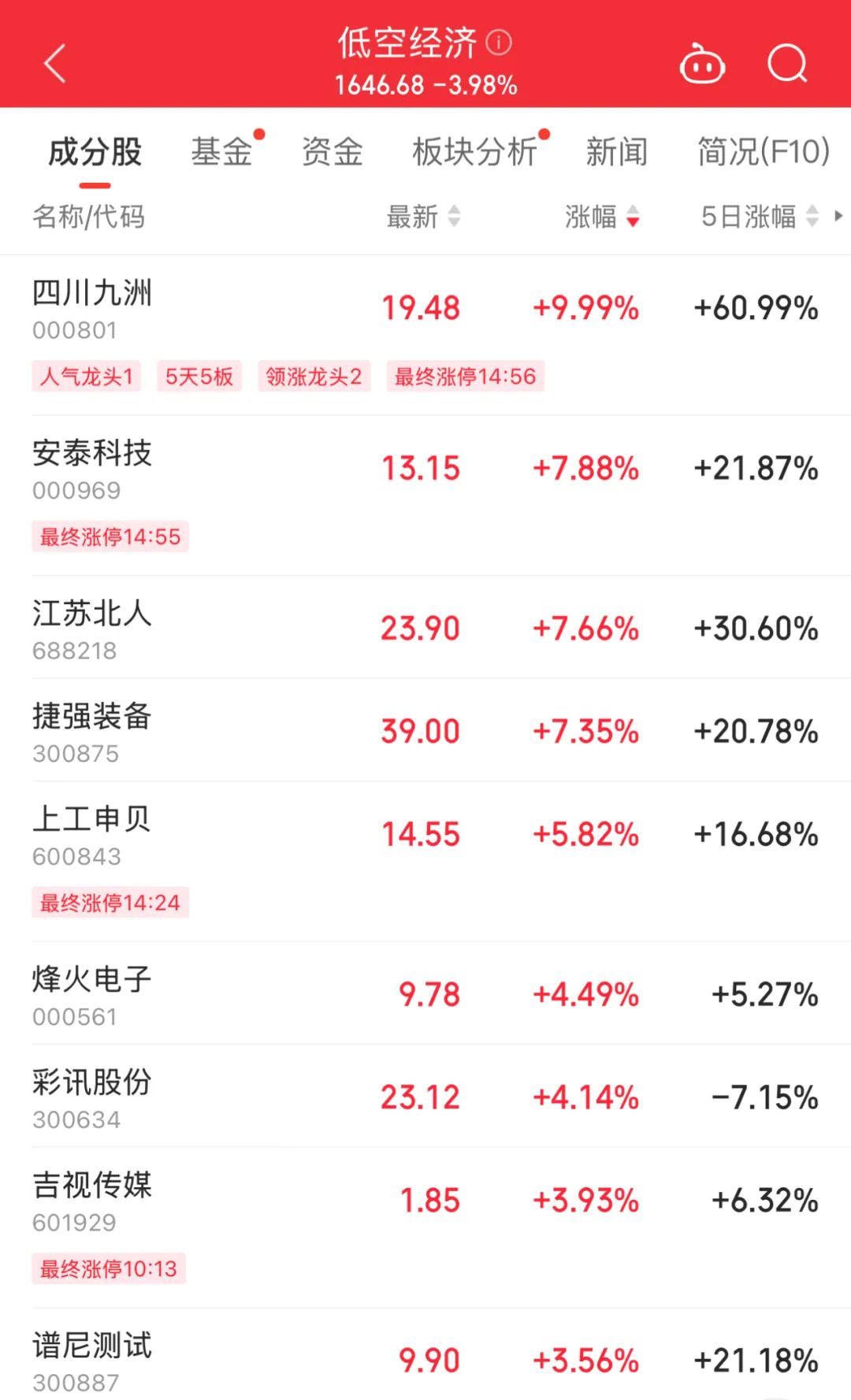The width and height of the screenshot is (851, 1400).
Task: Sort list by 涨幅 column
Action: (601, 217)
